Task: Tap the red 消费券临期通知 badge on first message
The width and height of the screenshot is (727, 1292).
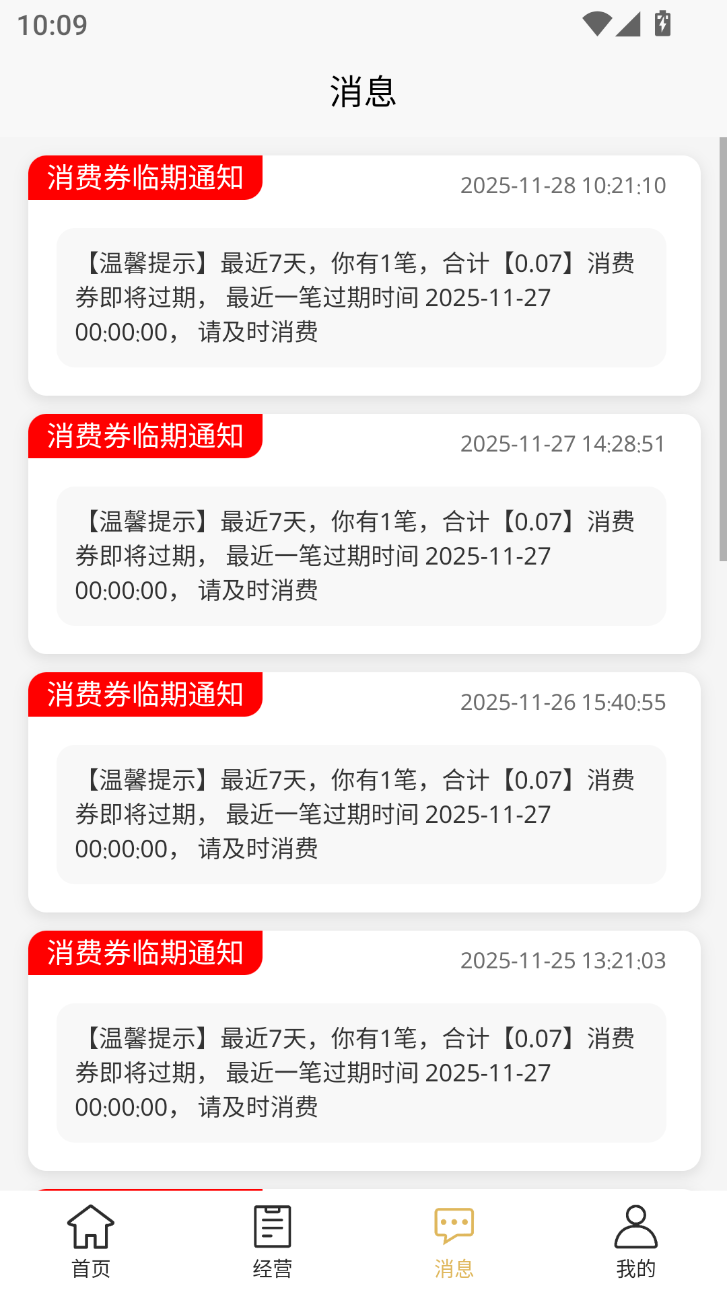Action: pos(144,178)
